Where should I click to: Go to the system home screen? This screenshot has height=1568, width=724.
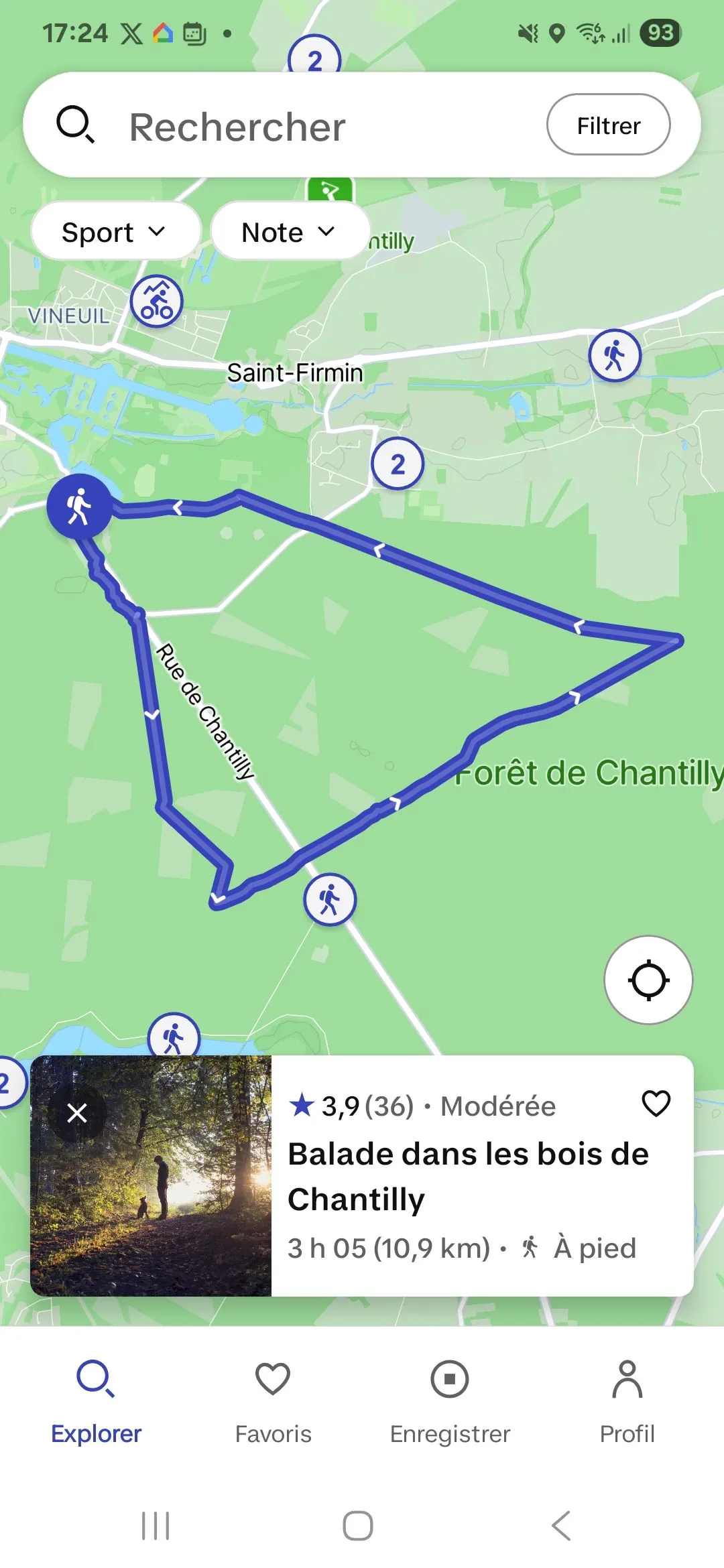pos(358,1526)
